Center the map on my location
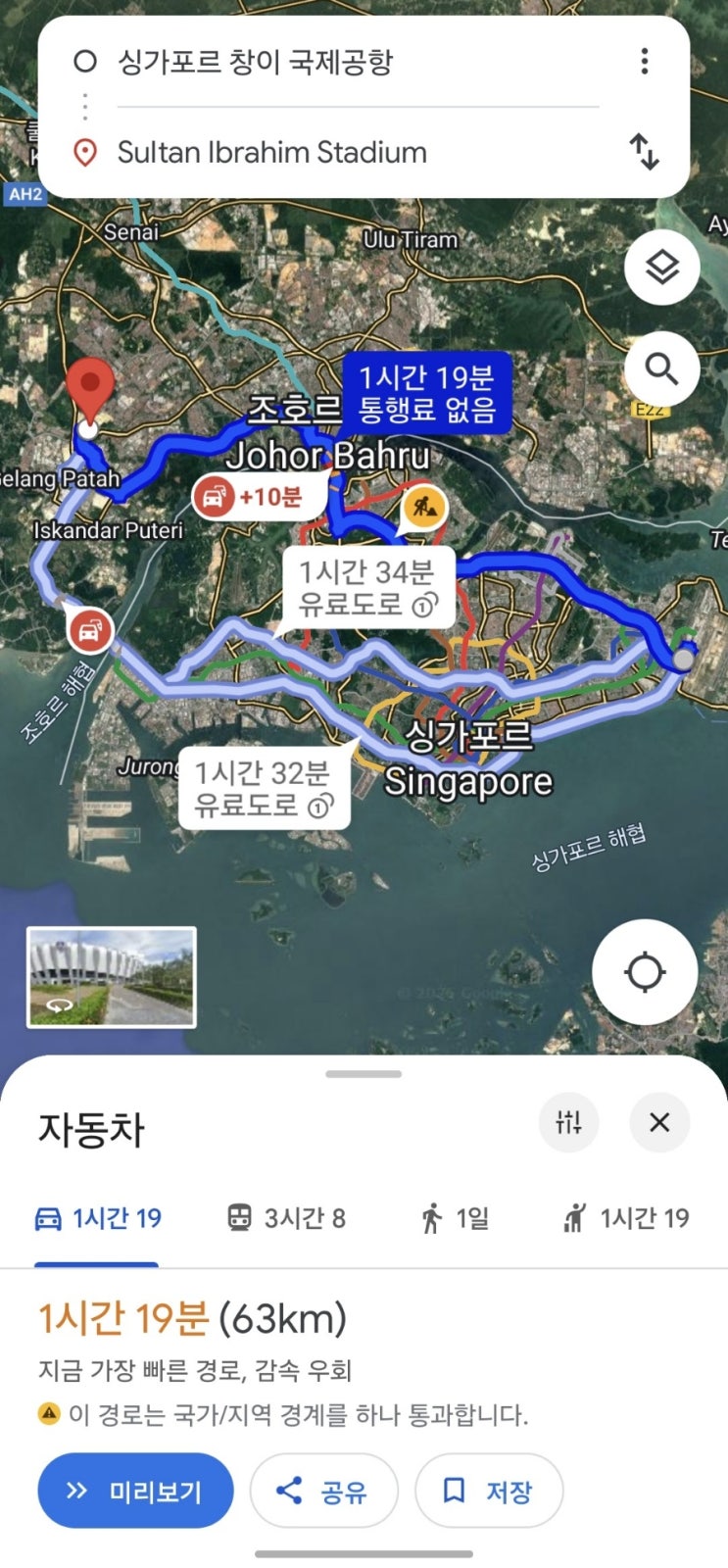The height and width of the screenshot is (1568, 728). 645,972
